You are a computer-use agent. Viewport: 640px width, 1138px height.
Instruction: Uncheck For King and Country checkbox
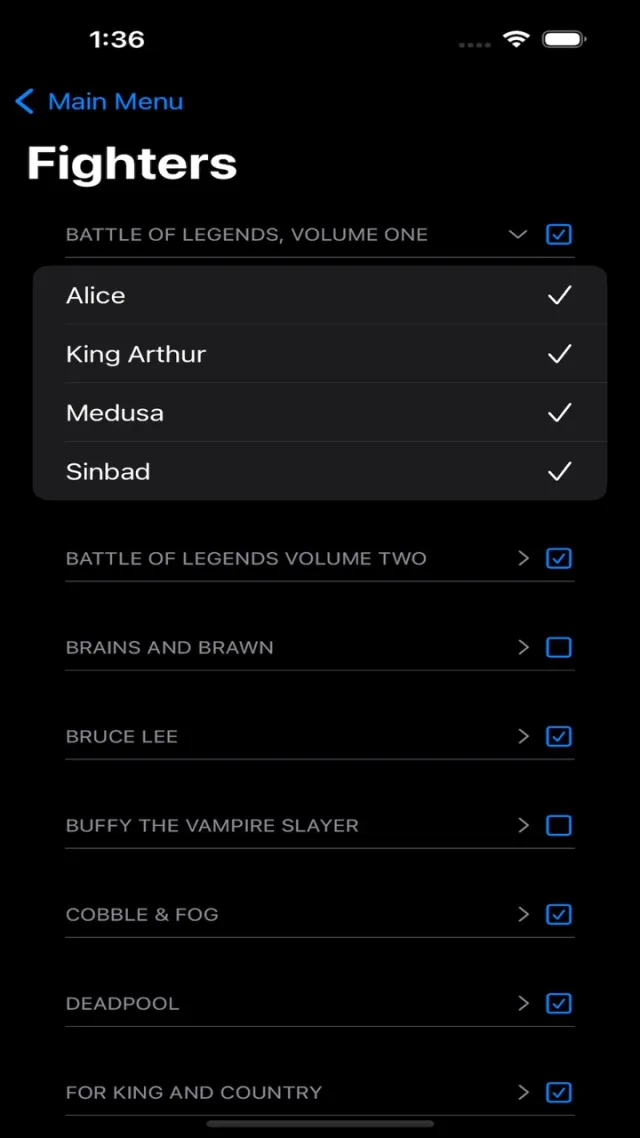coord(559,1092)
